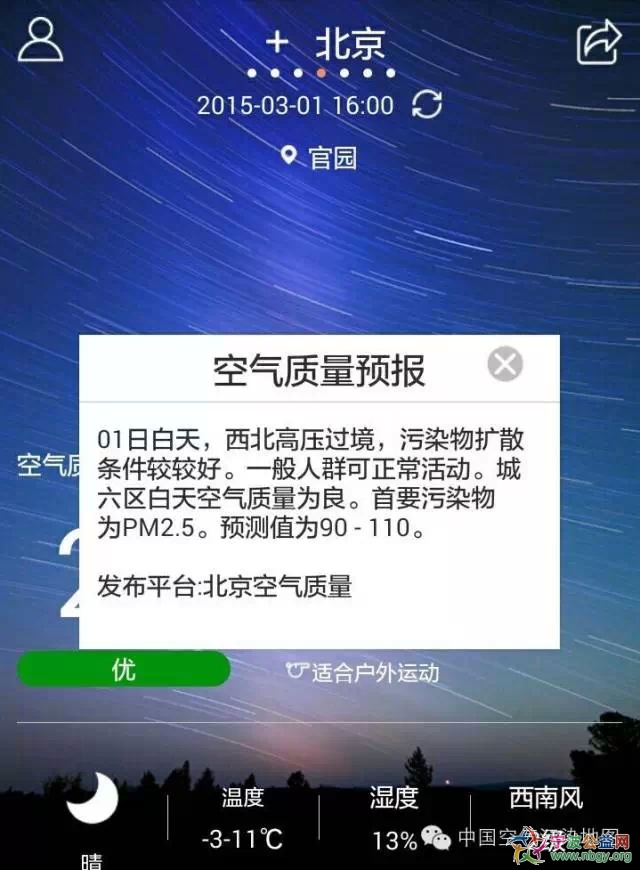Refresh the air quality data
640x870 pixels.
pos(427,105)
